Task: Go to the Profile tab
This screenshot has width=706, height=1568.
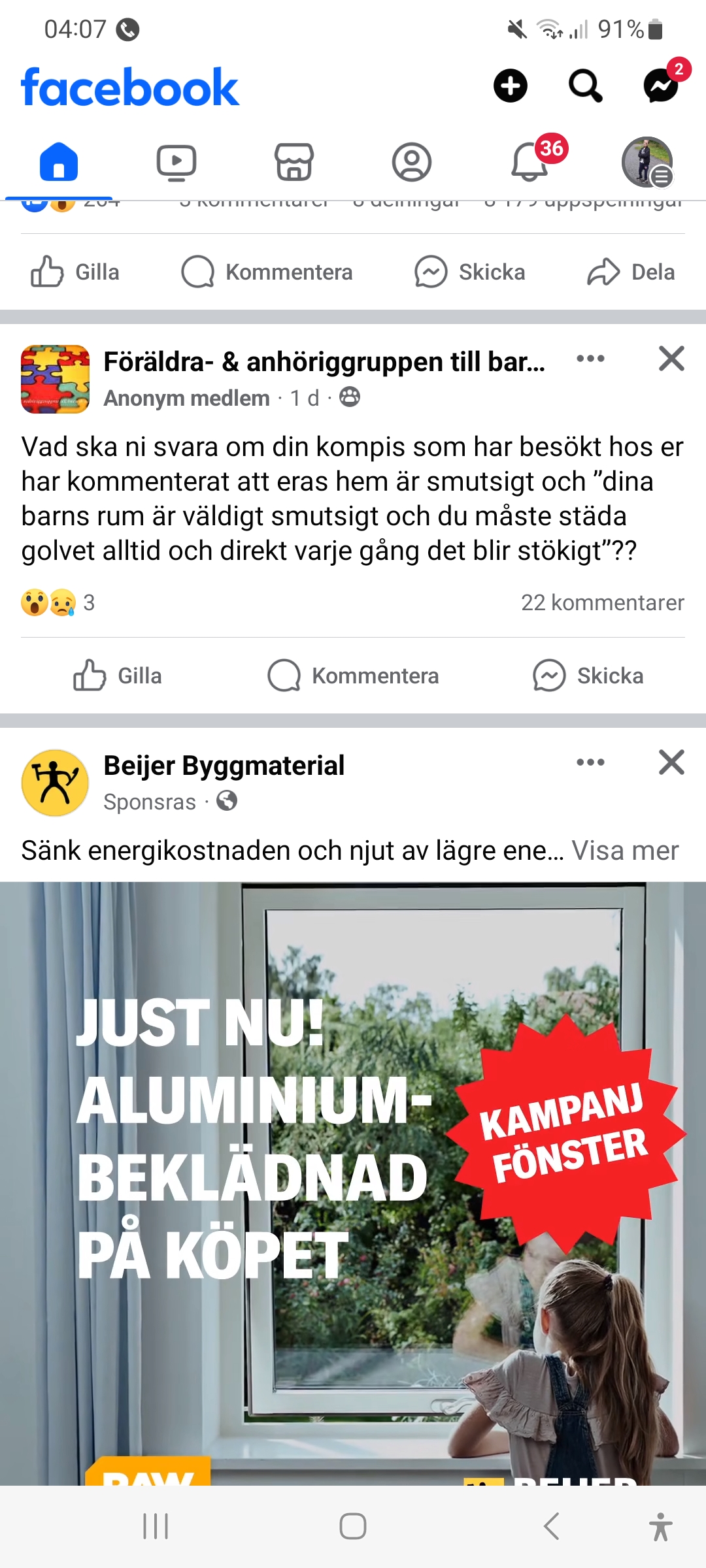Action: 412,162
